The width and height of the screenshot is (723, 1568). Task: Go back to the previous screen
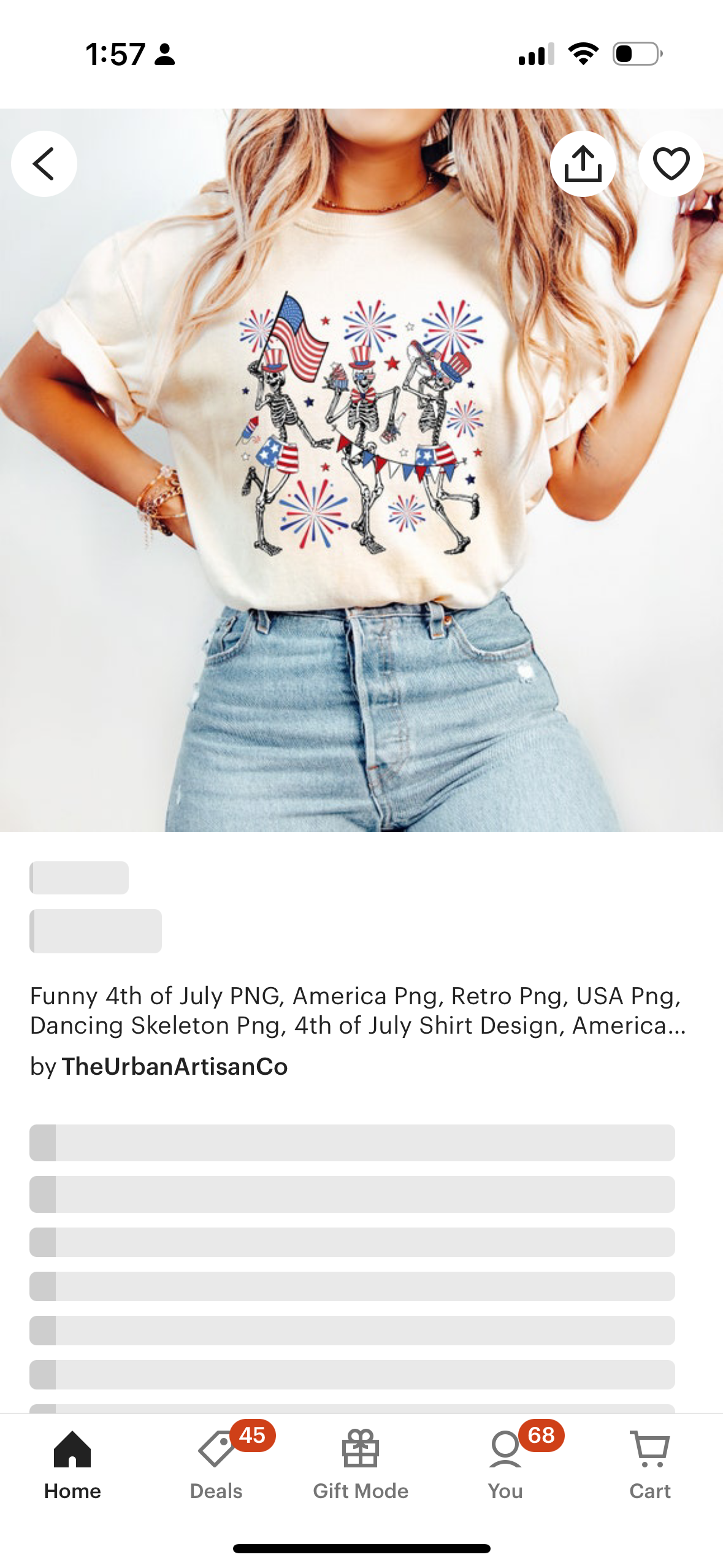point(44,164)
